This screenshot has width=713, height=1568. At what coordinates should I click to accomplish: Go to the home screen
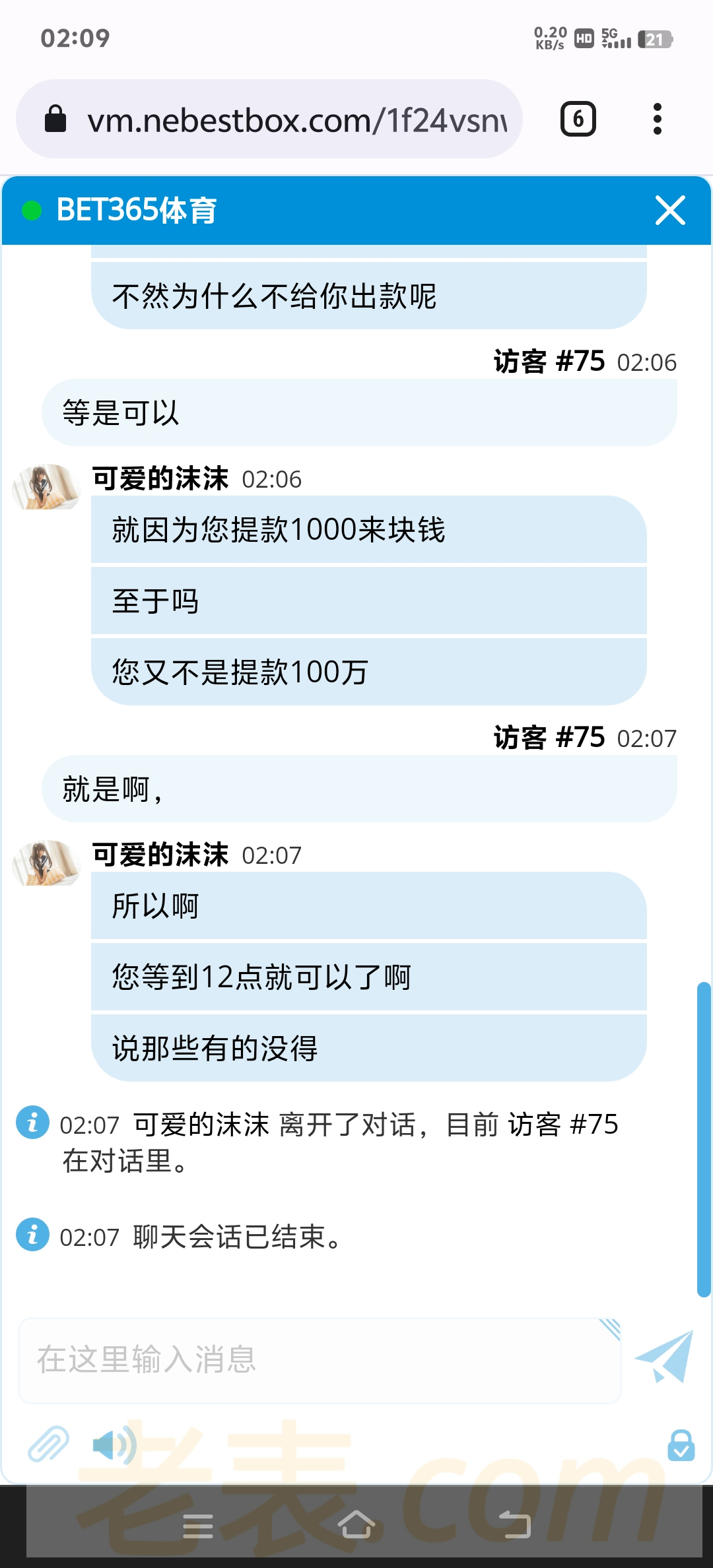tap(356, 1524)
